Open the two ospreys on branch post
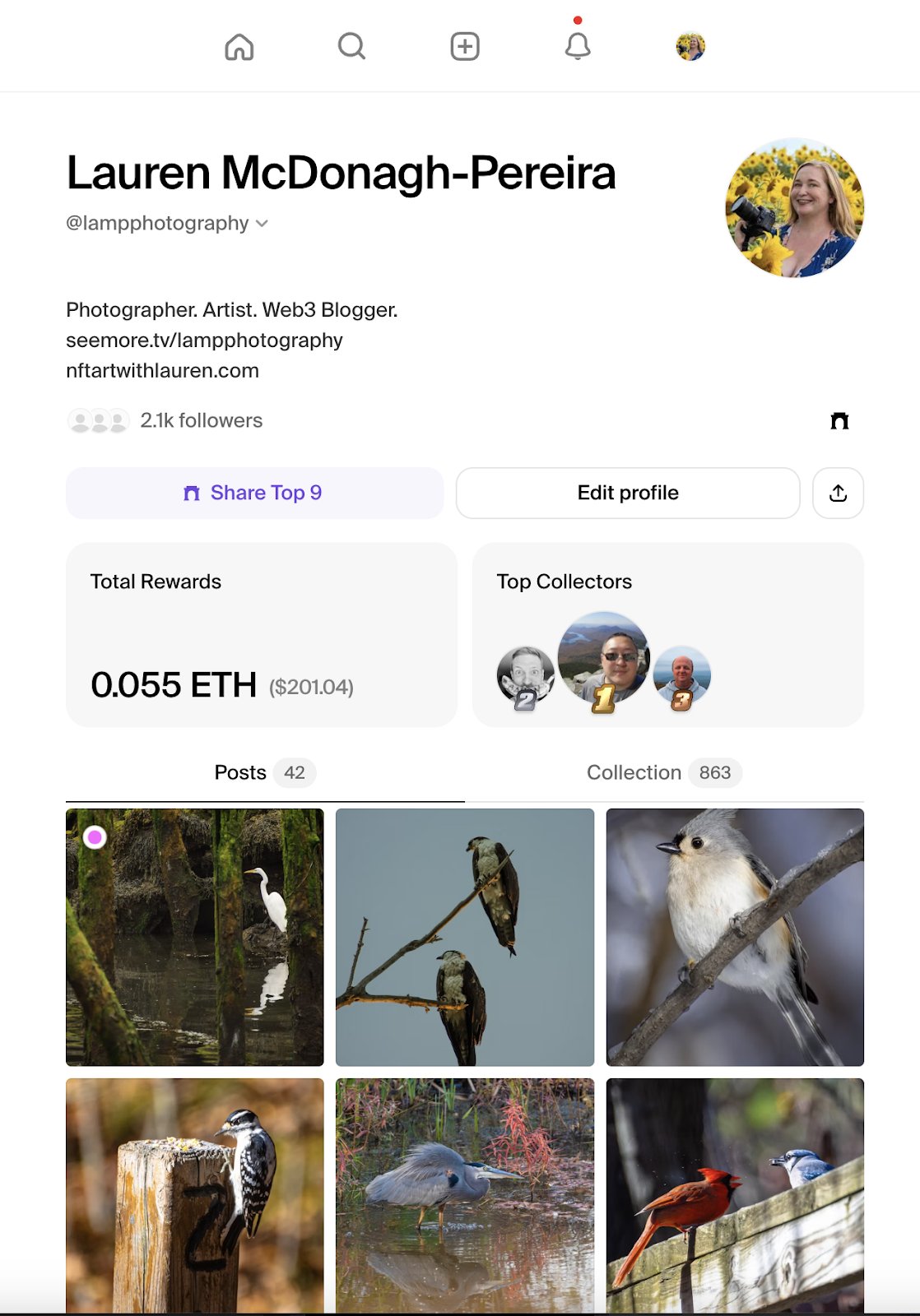 (x=465, y=938)
